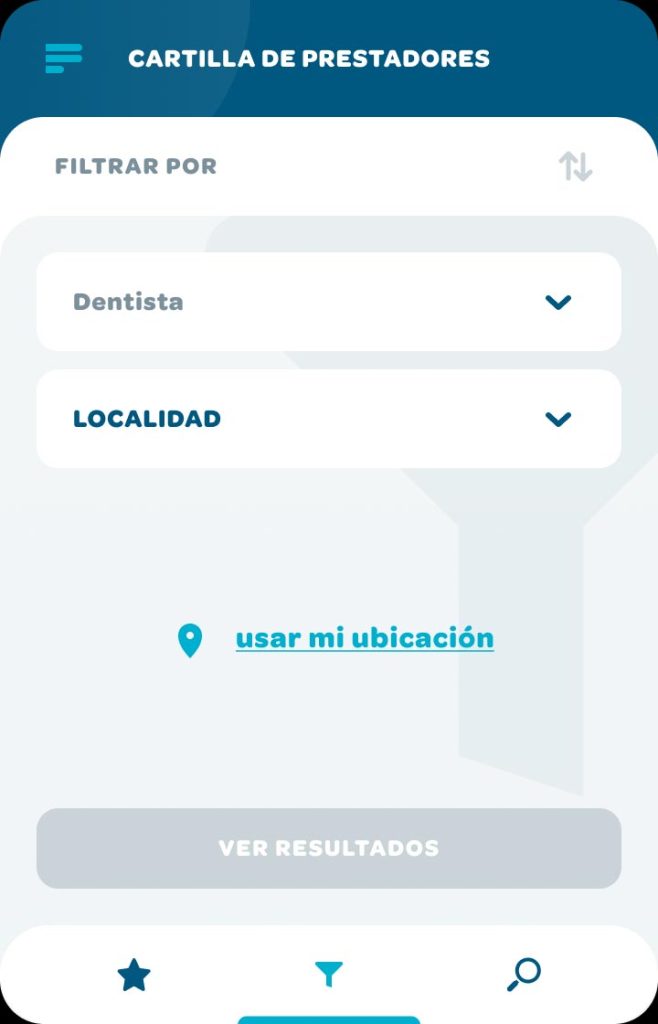Tap the sort arrows icon

pos(575,166)
